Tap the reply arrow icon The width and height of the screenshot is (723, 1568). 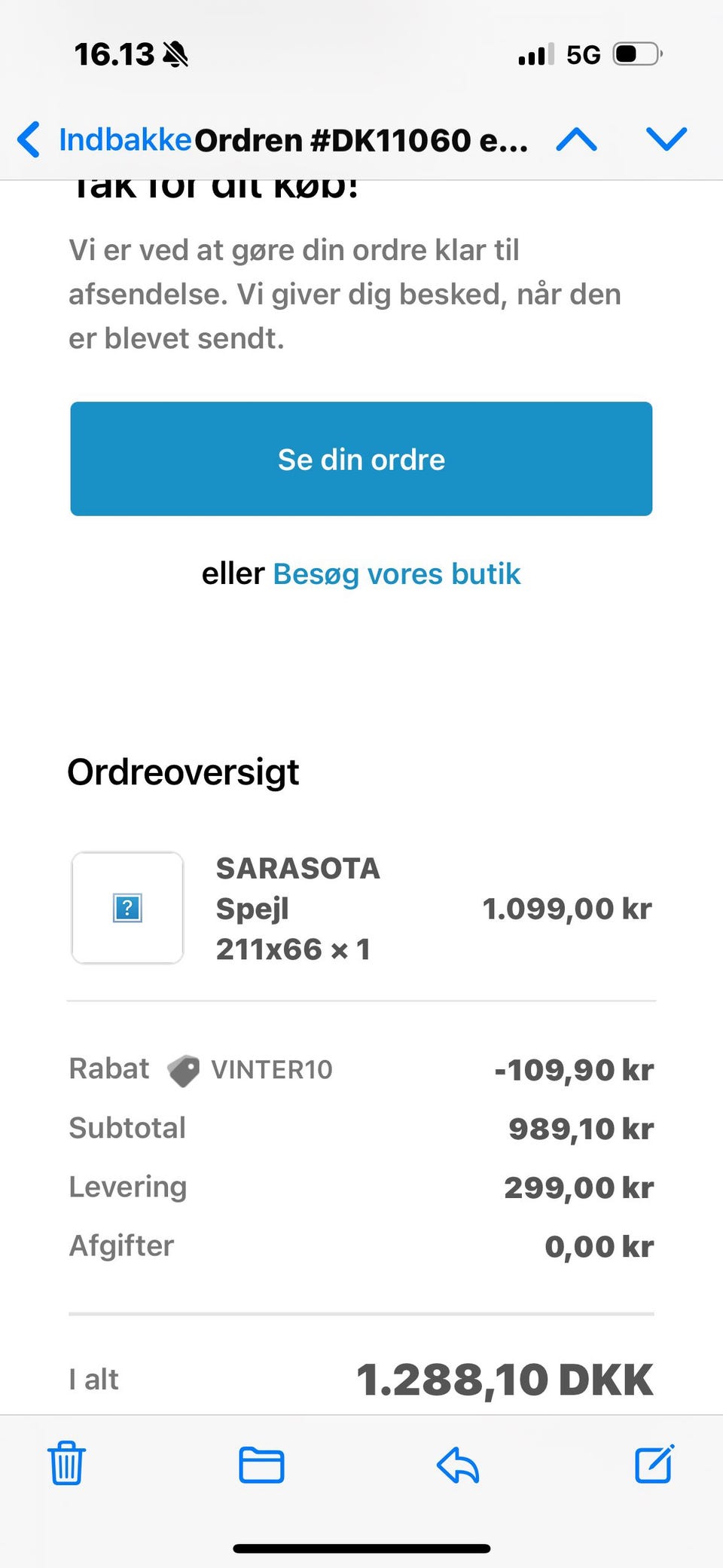point(457,1464)
